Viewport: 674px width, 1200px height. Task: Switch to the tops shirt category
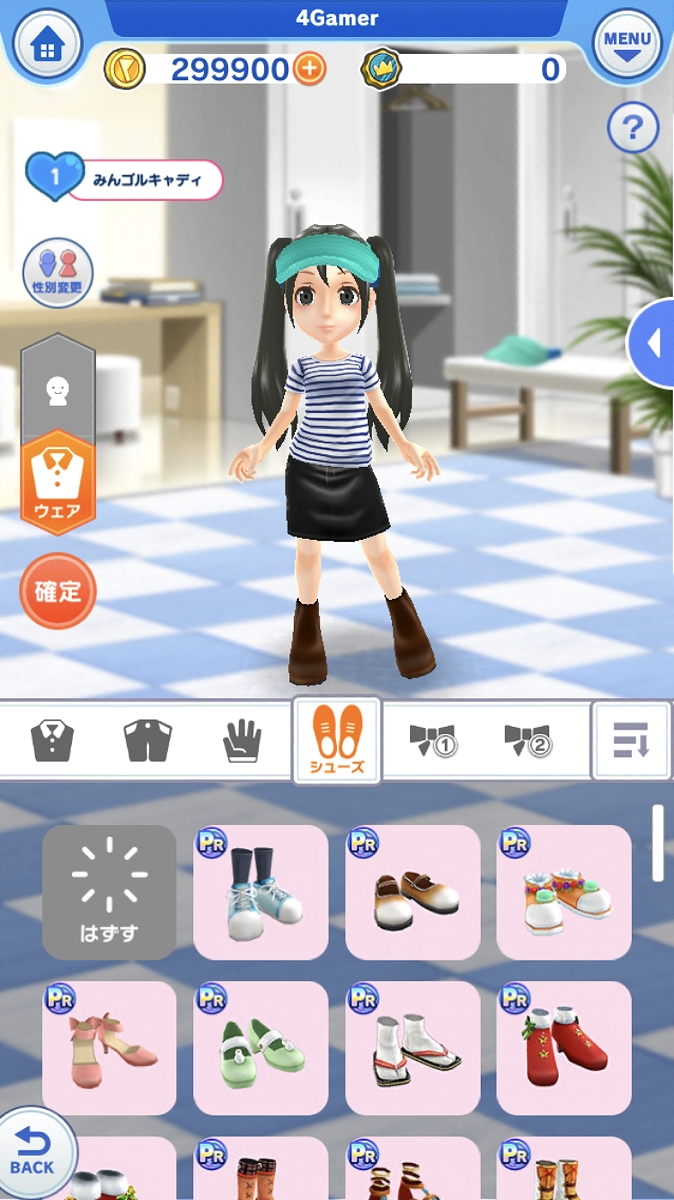52,741
